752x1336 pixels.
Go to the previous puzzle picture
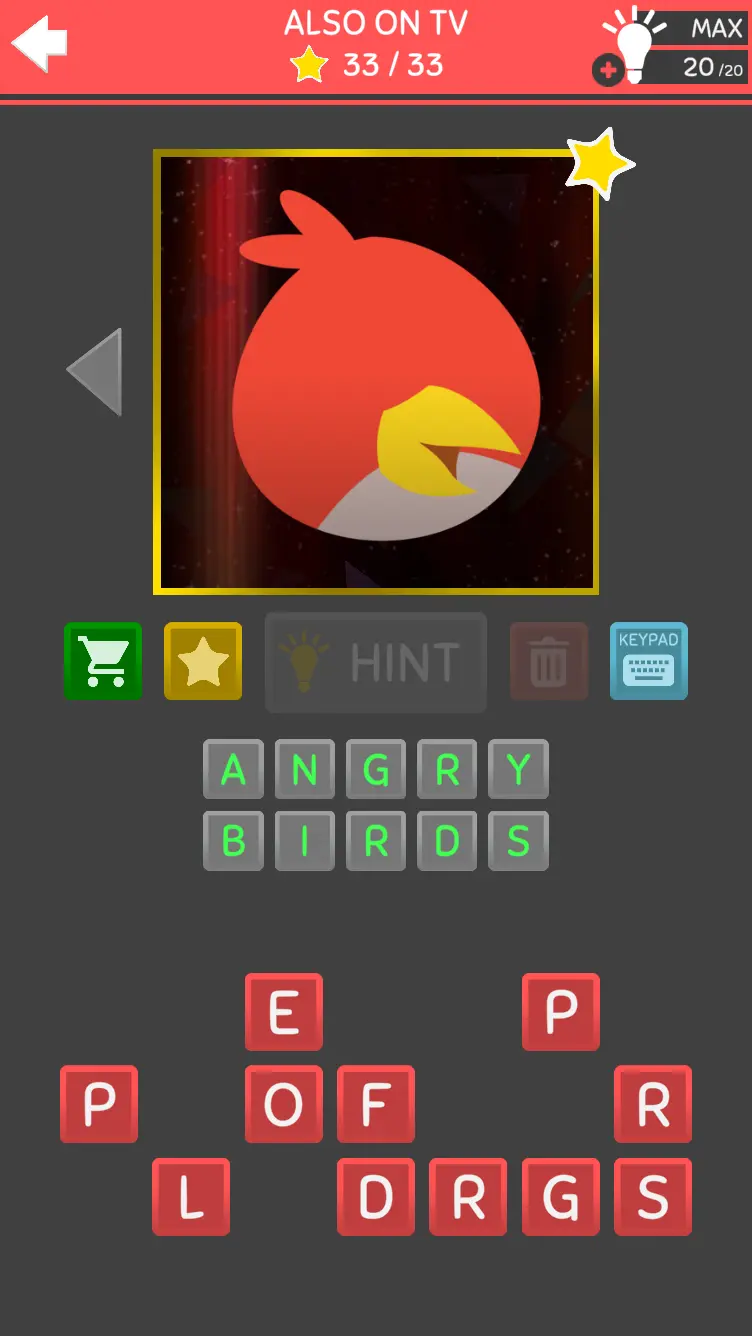95,372
